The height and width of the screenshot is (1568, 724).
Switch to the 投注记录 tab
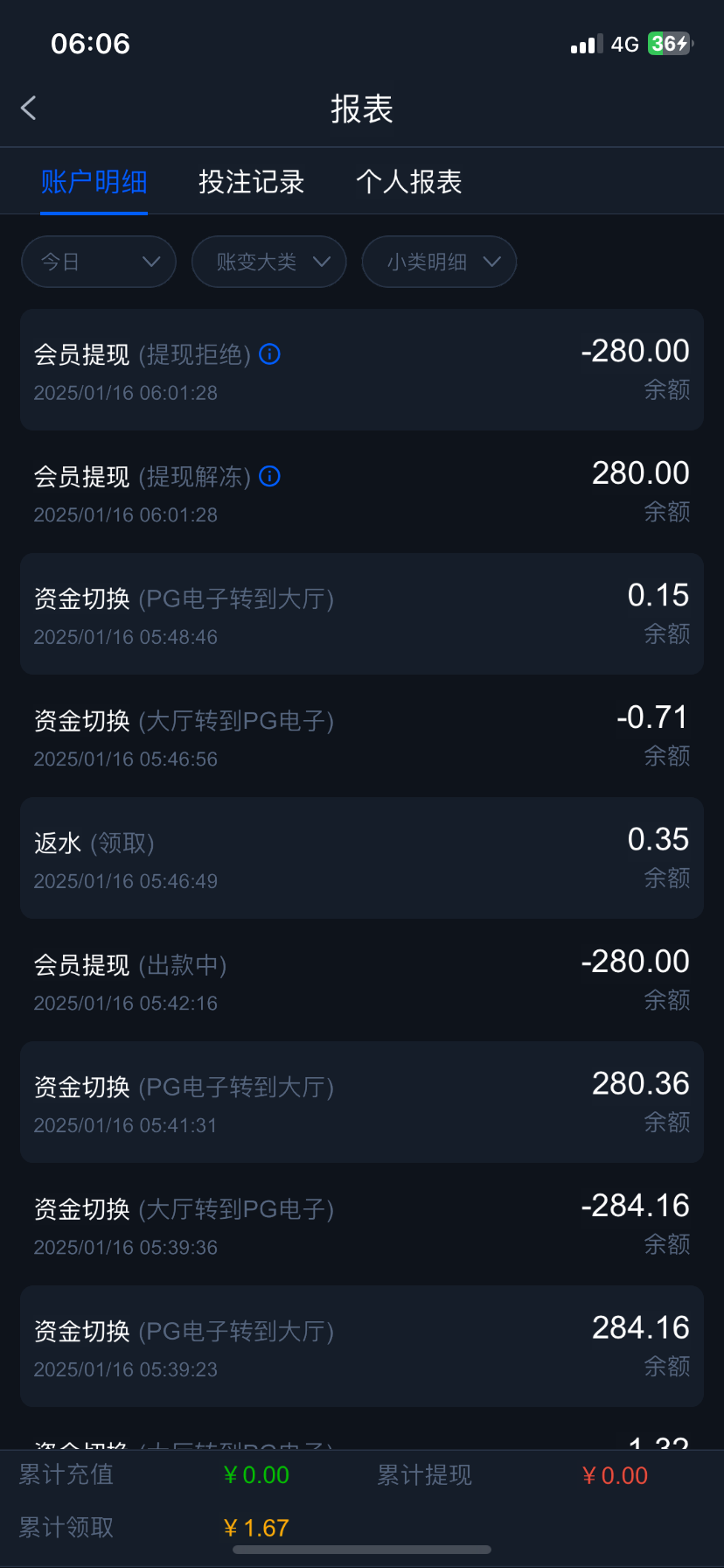(251, 181)
